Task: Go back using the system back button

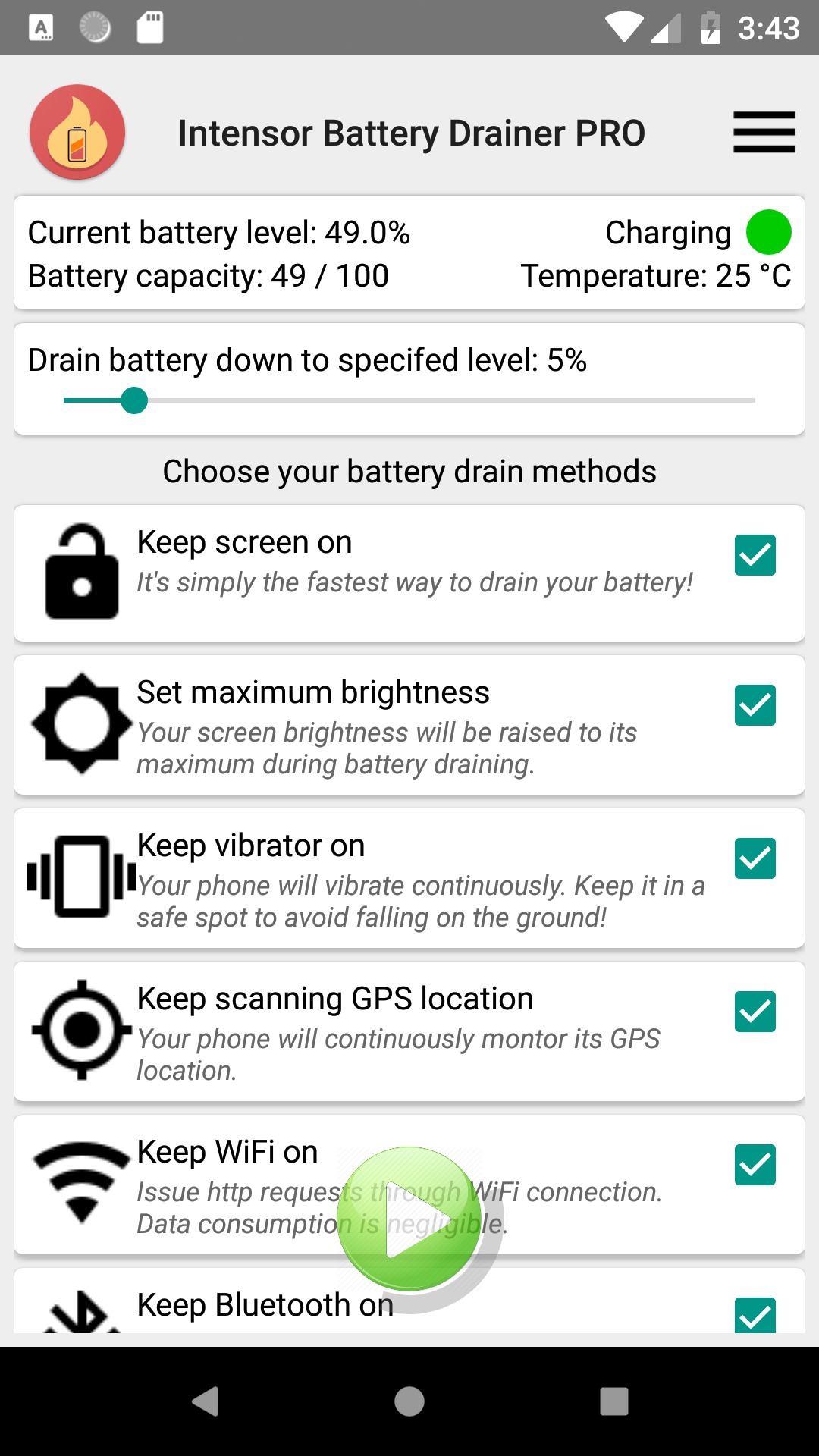Action: [x=205, y=1401]
